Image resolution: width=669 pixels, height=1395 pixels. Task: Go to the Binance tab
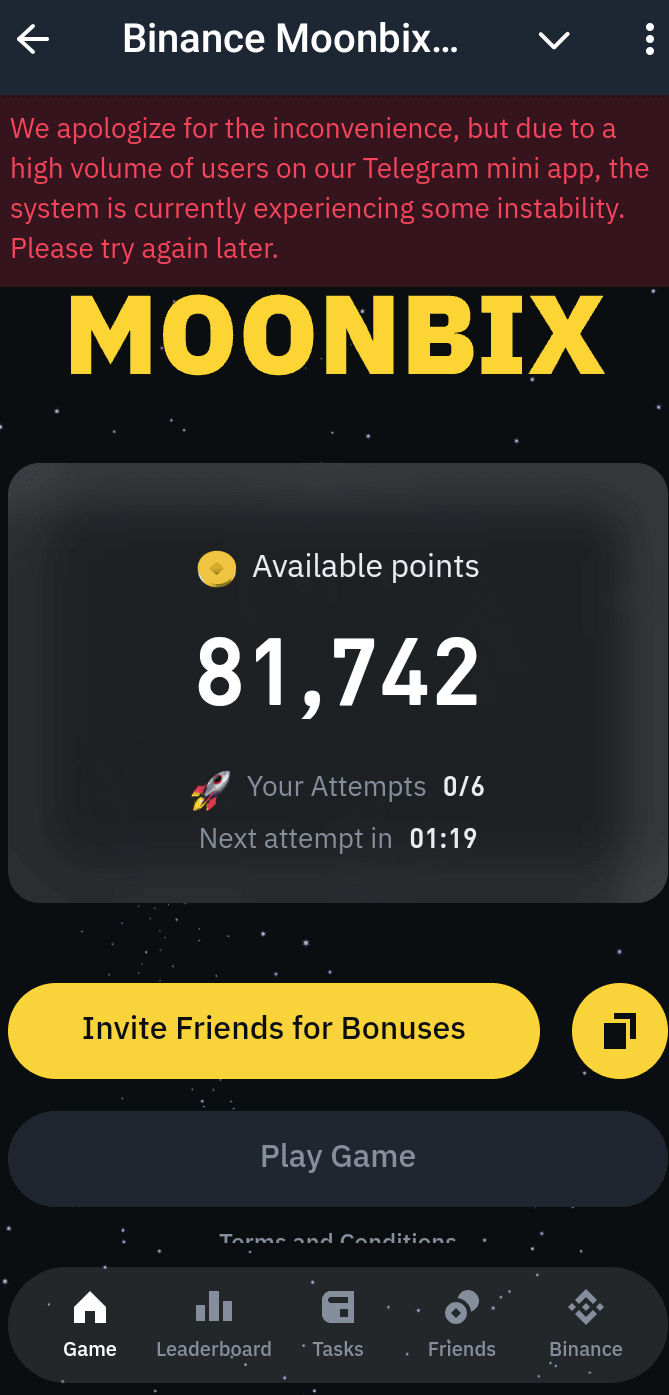pyautogui.click(x=585, y=1324)
